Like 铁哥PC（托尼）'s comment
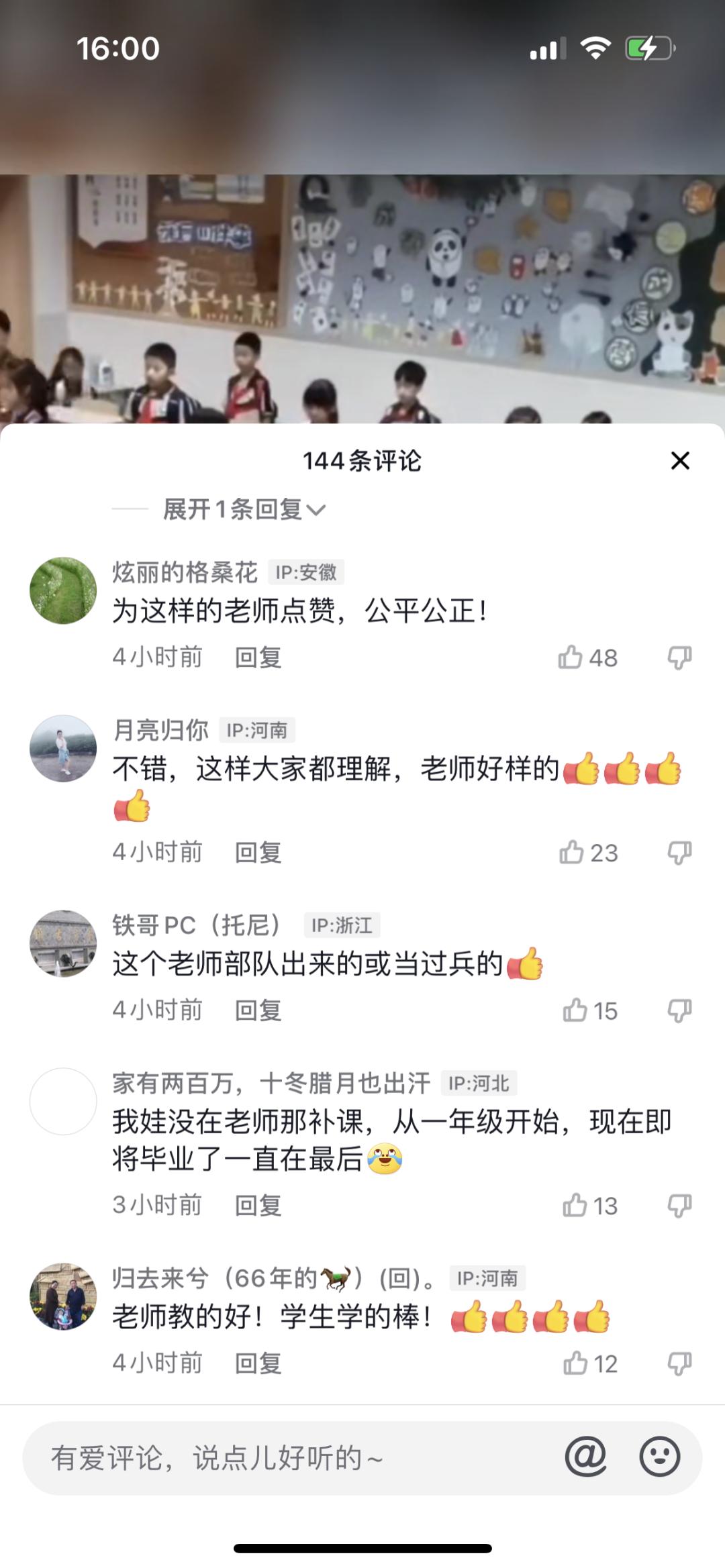 (x=575, y=1010)
